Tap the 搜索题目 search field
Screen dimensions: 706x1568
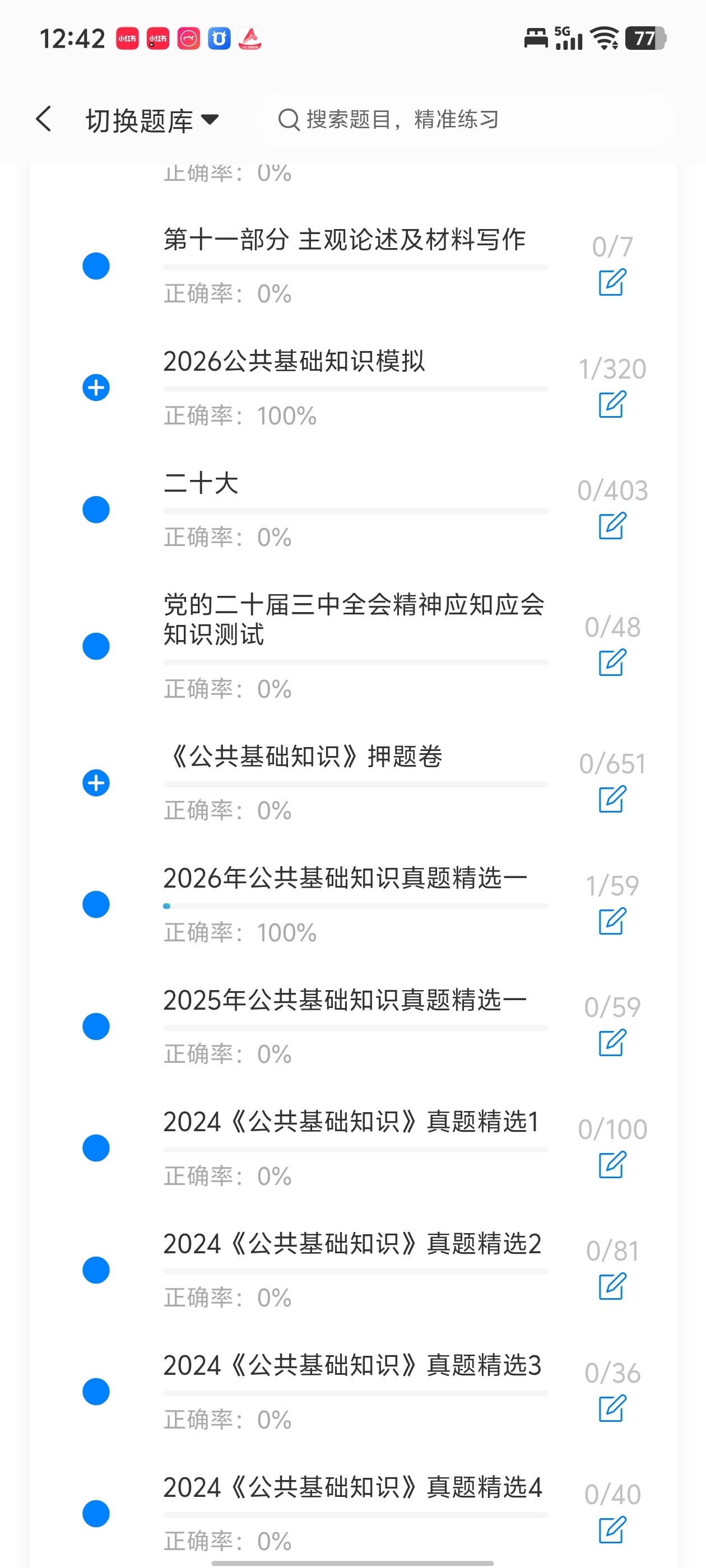tap(466, 119)
